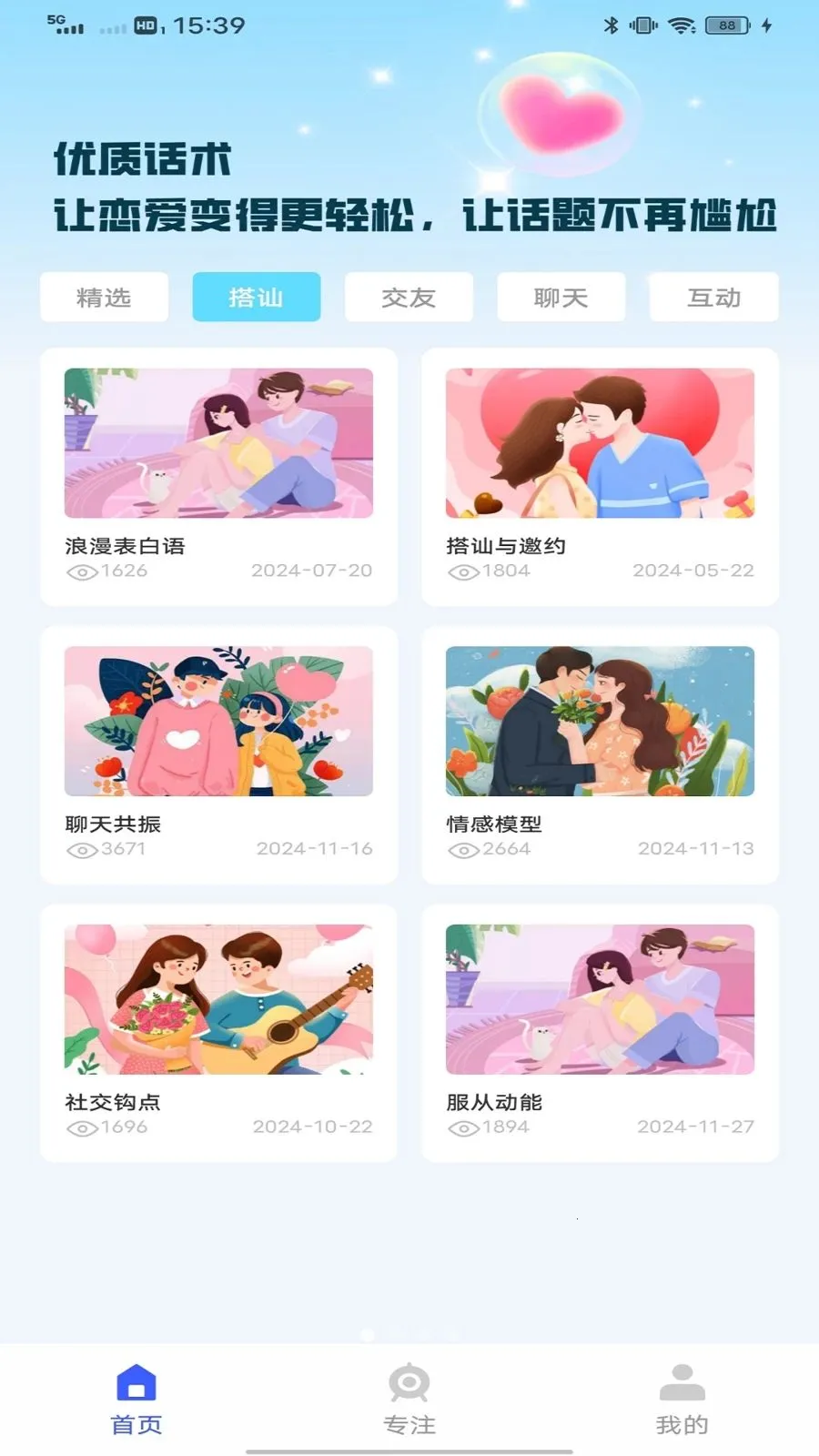This screenshot has width=819, height=1456.
Task: Open the 浪漫表白语 card thumbnail
Action: pyautogui.click(x=217, y=442)
